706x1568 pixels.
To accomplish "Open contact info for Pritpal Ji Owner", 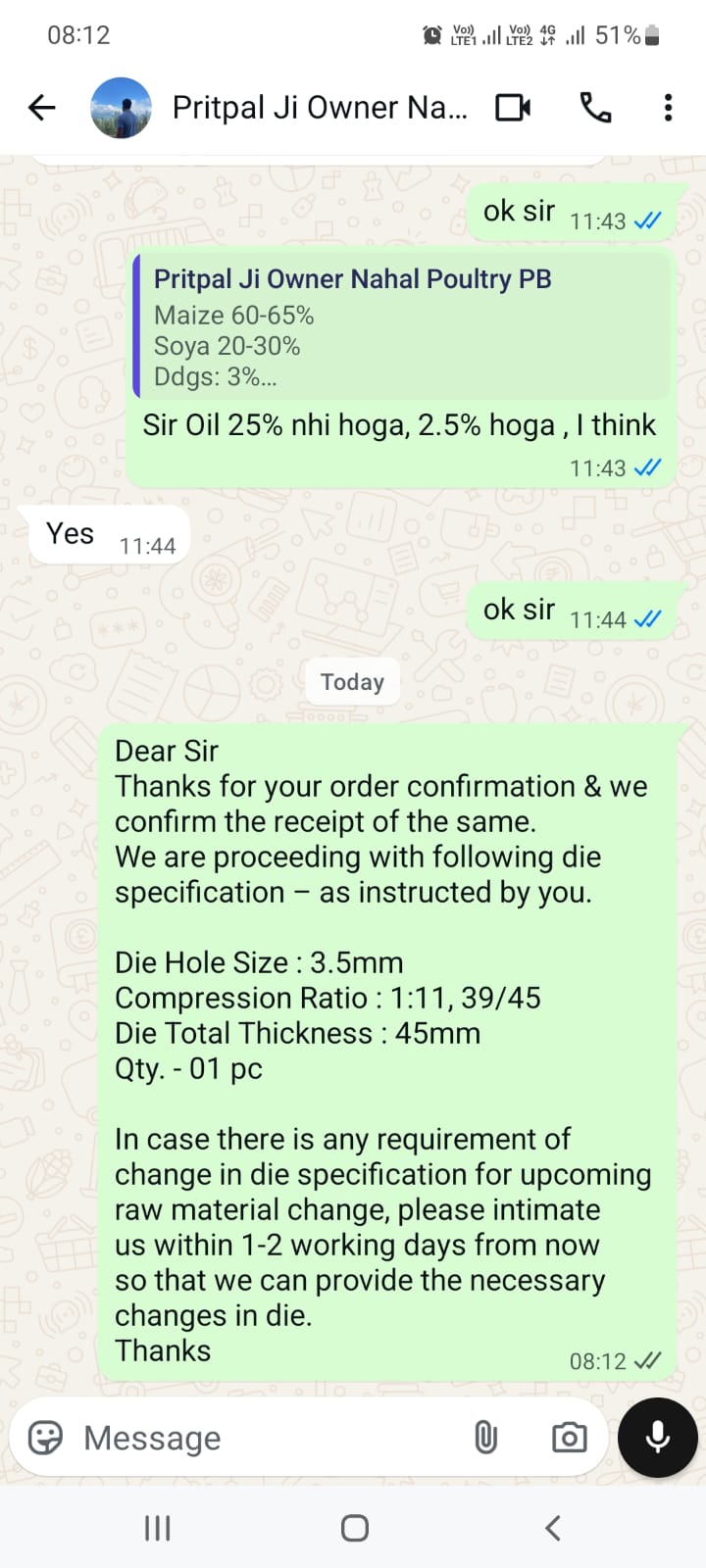I will (x=319, y=107).
